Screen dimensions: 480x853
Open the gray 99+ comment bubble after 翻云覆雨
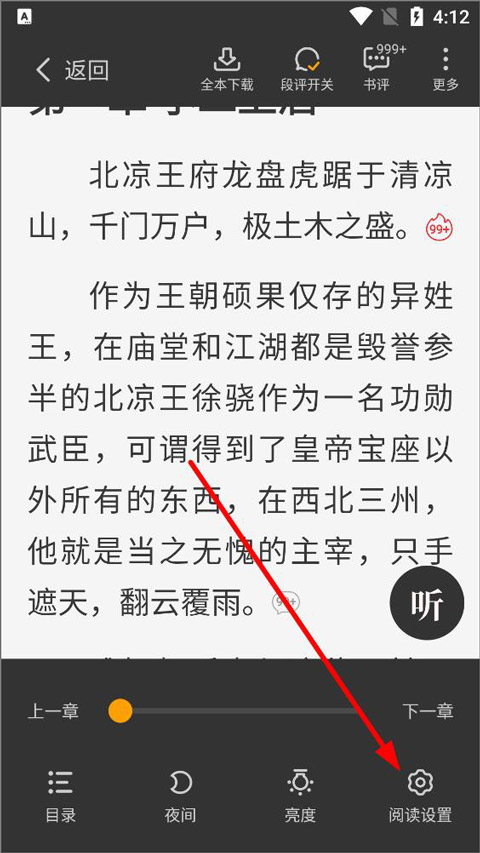tap(286, 603)
